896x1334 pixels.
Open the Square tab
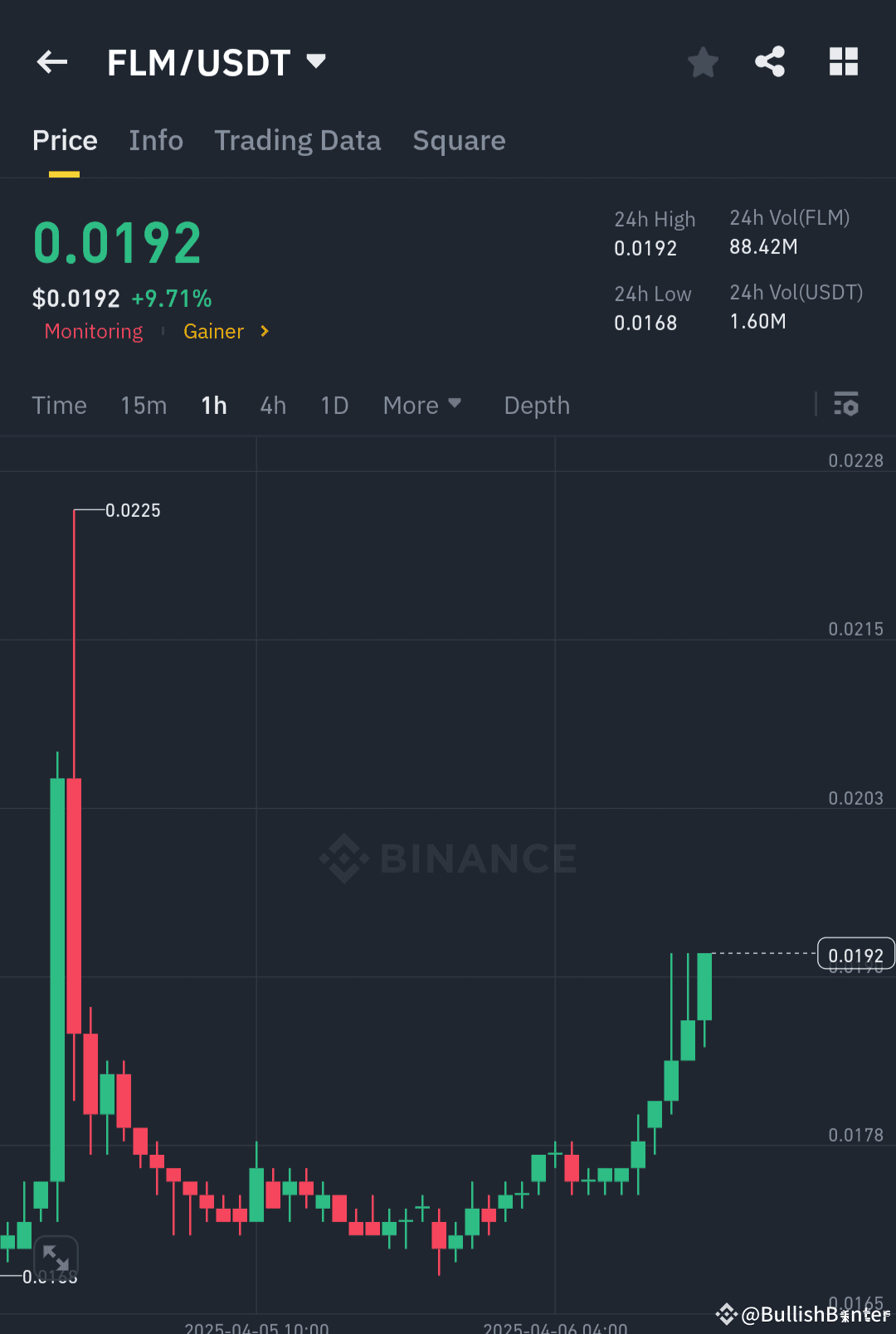point(459,140)
